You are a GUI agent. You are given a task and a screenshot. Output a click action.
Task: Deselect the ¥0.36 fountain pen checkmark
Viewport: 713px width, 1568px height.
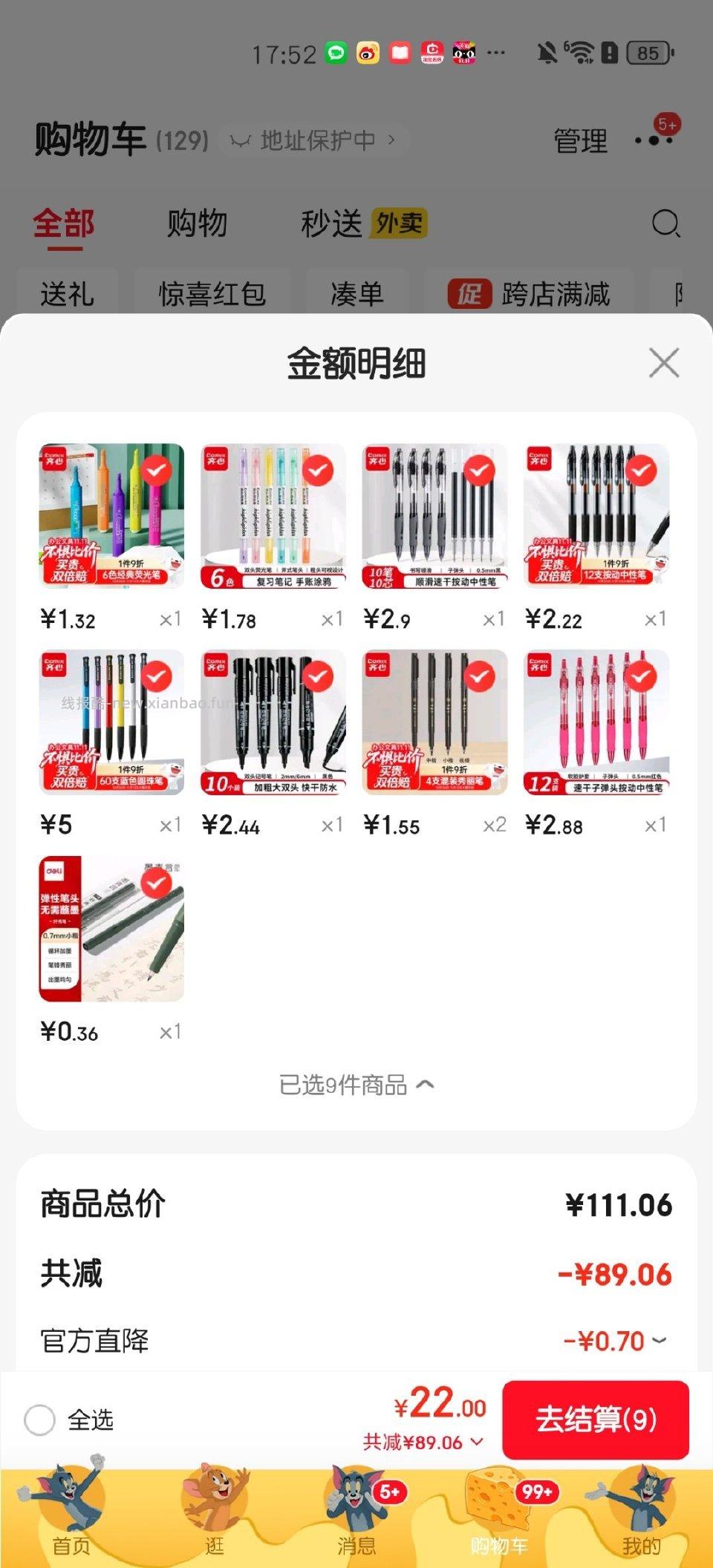click(x=155, y=885)
